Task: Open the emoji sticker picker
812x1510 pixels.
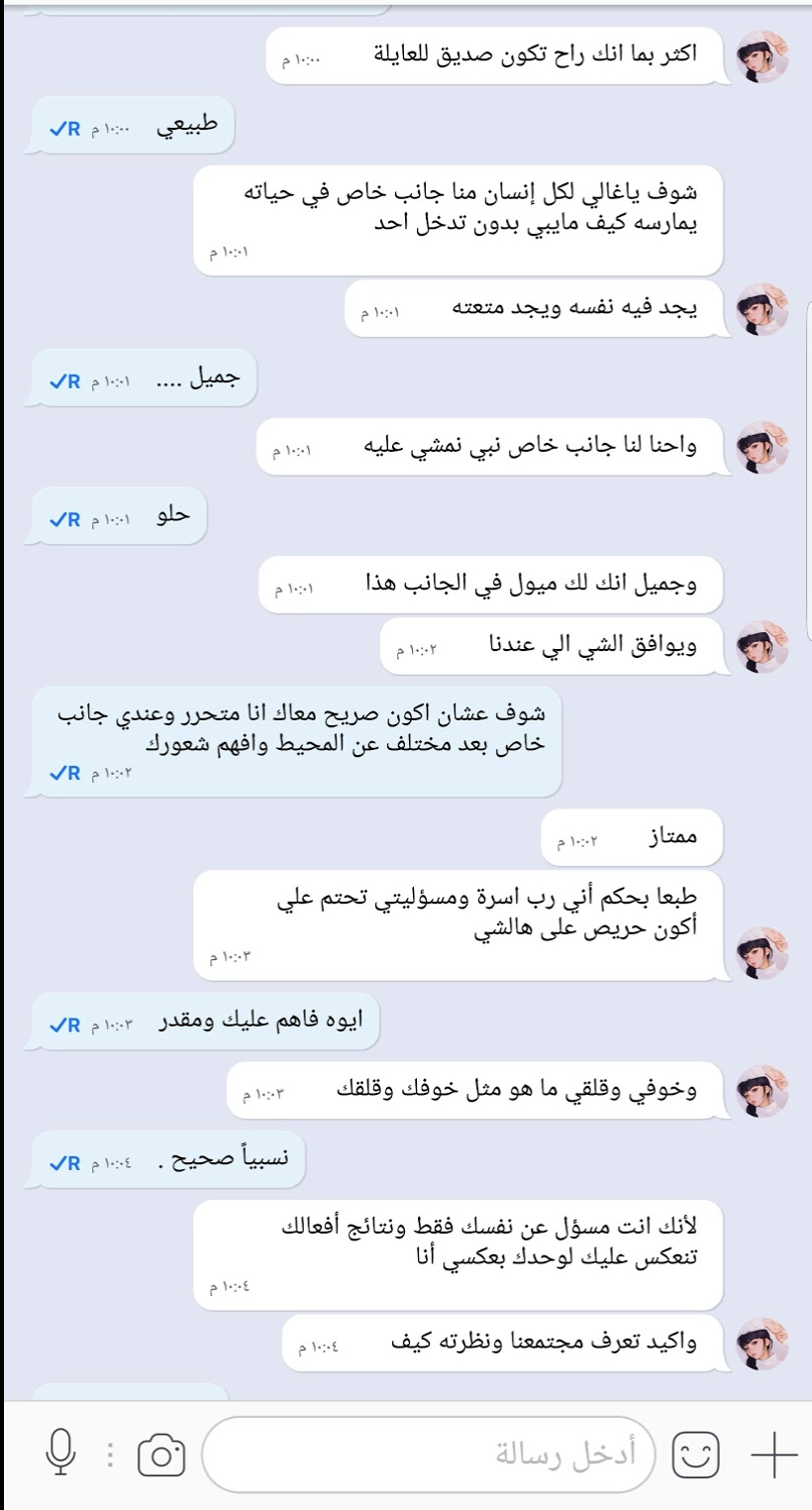Action: (696, 1456)
